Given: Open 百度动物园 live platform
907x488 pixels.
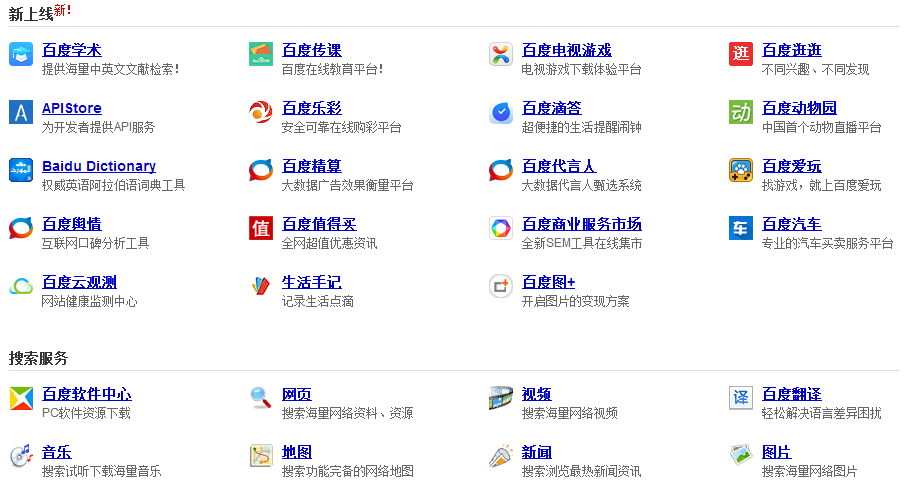Looking at the screenshot, I should pos(799,108).
